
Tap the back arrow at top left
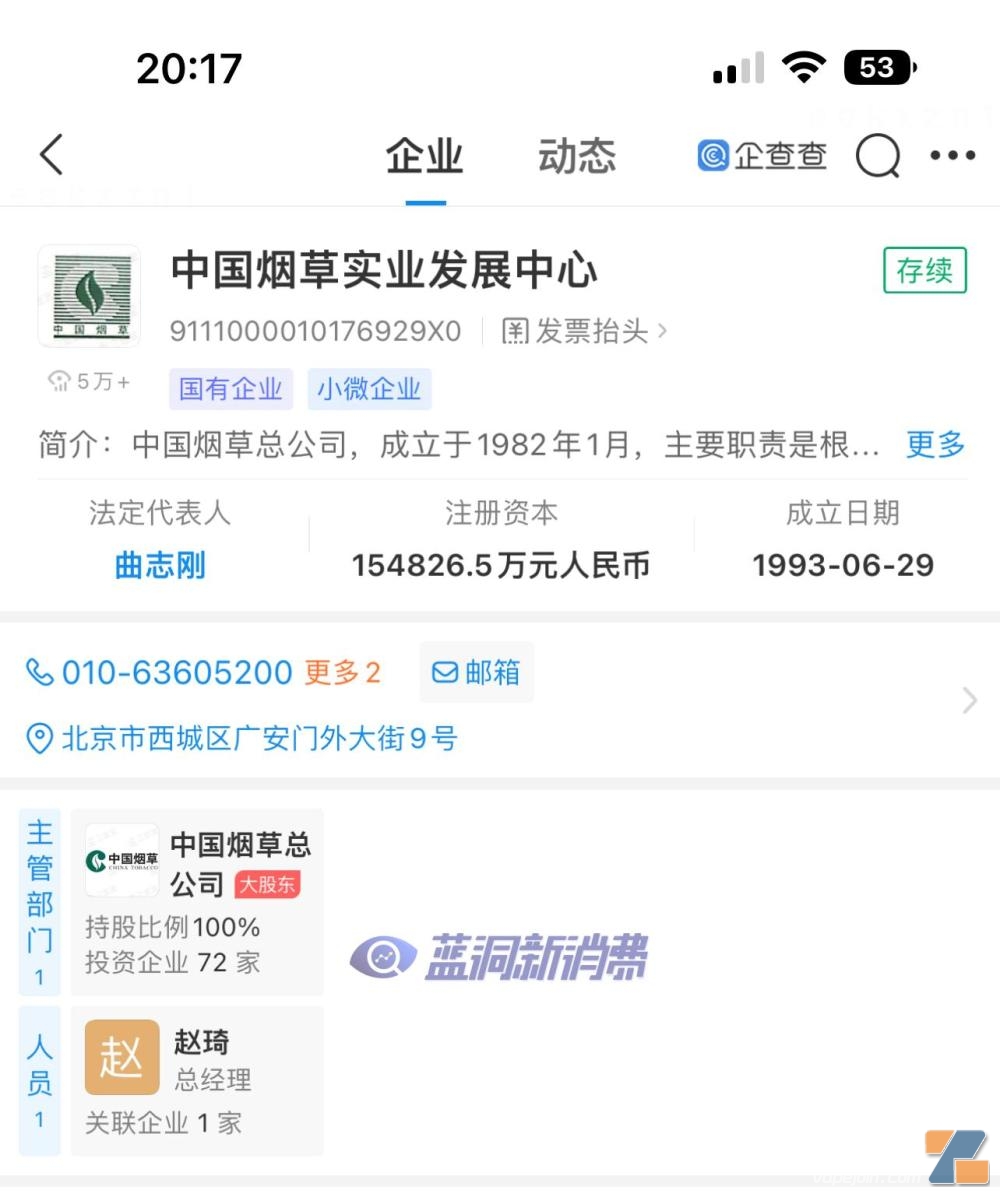(51, 156)
